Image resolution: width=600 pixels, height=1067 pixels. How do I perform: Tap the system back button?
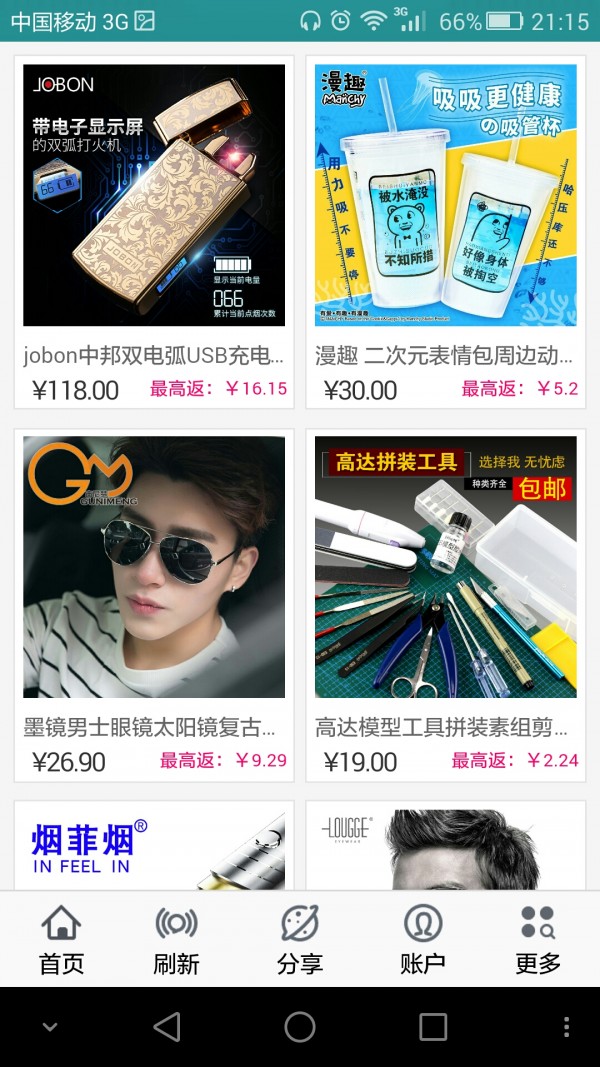coord(167,1027)
